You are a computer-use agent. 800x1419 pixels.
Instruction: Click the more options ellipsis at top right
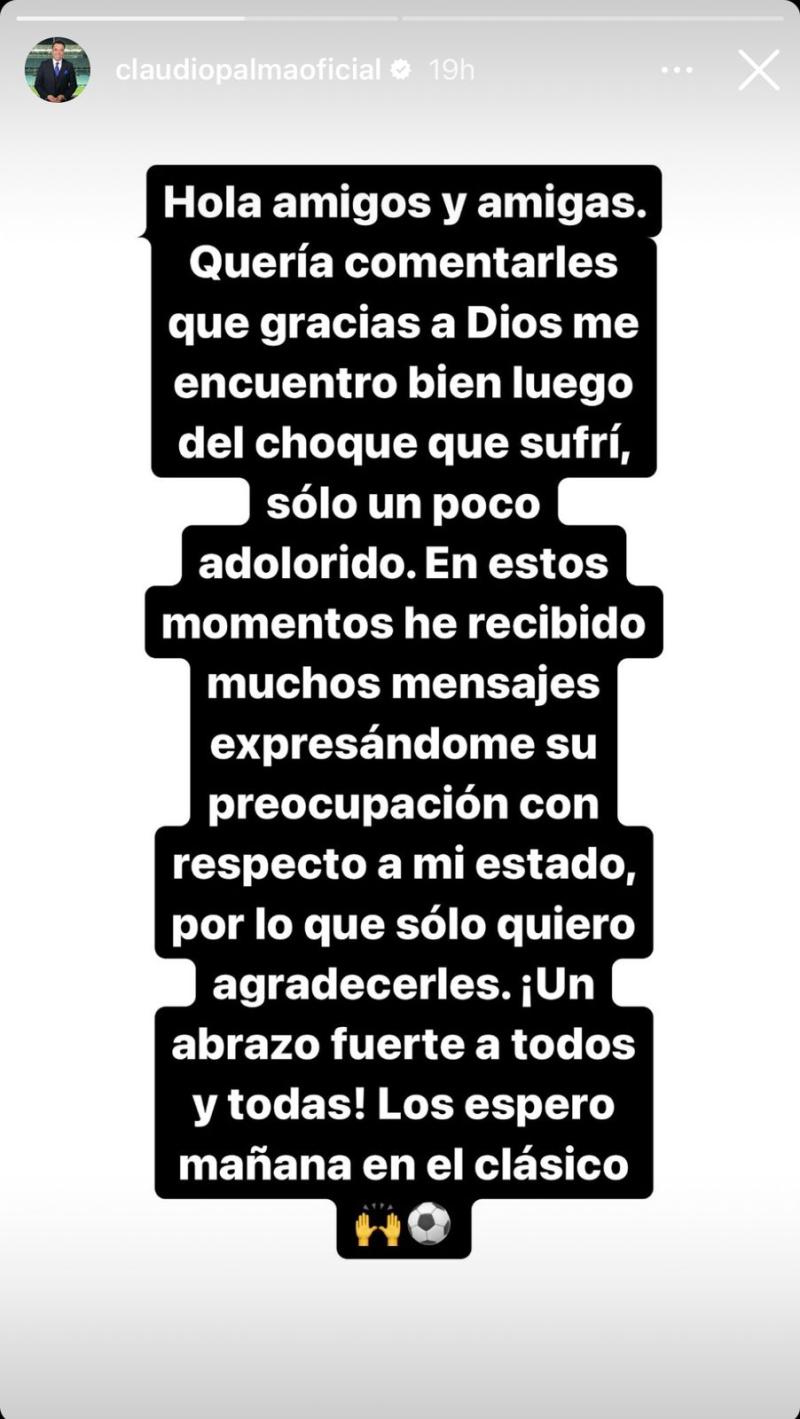[x=678, y=69]
